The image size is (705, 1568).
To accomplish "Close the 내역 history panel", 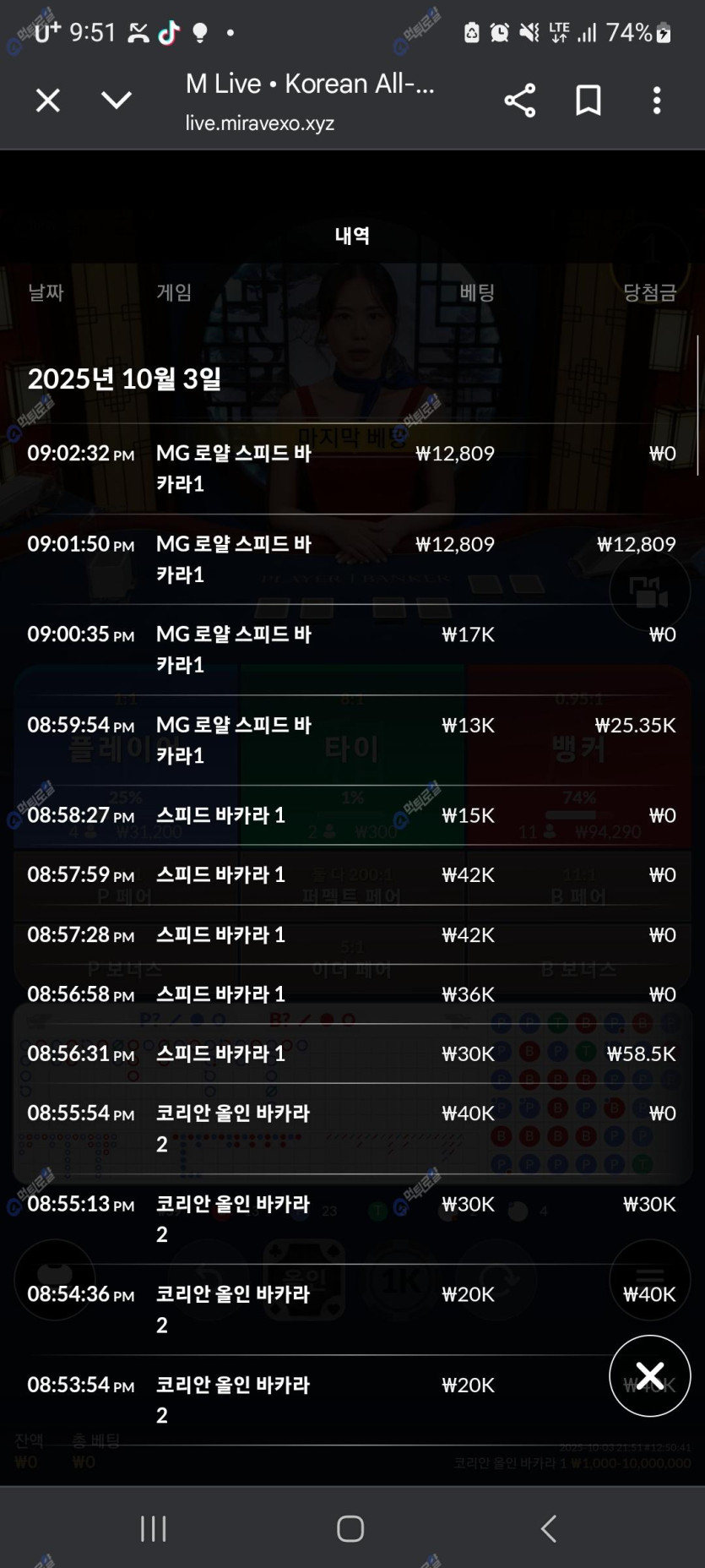I will [649, 1375].
